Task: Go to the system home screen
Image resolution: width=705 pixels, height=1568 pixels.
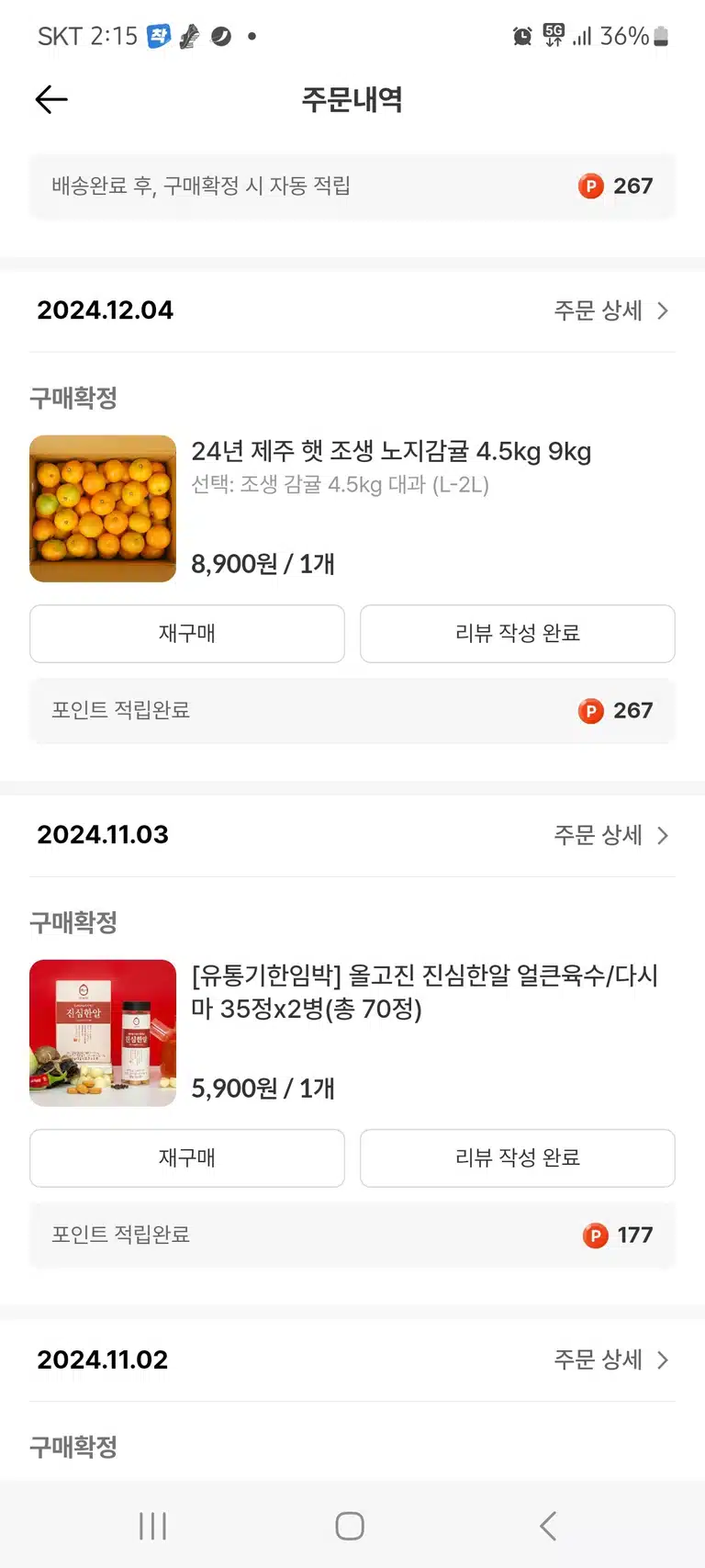Action: (350, 1526)
